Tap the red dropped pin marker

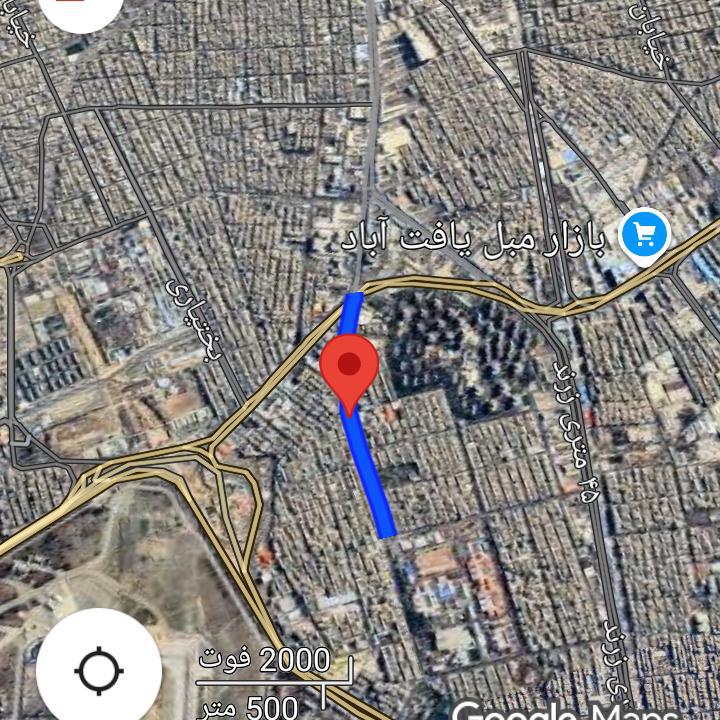pyautogui.click(x=349, y=368)
